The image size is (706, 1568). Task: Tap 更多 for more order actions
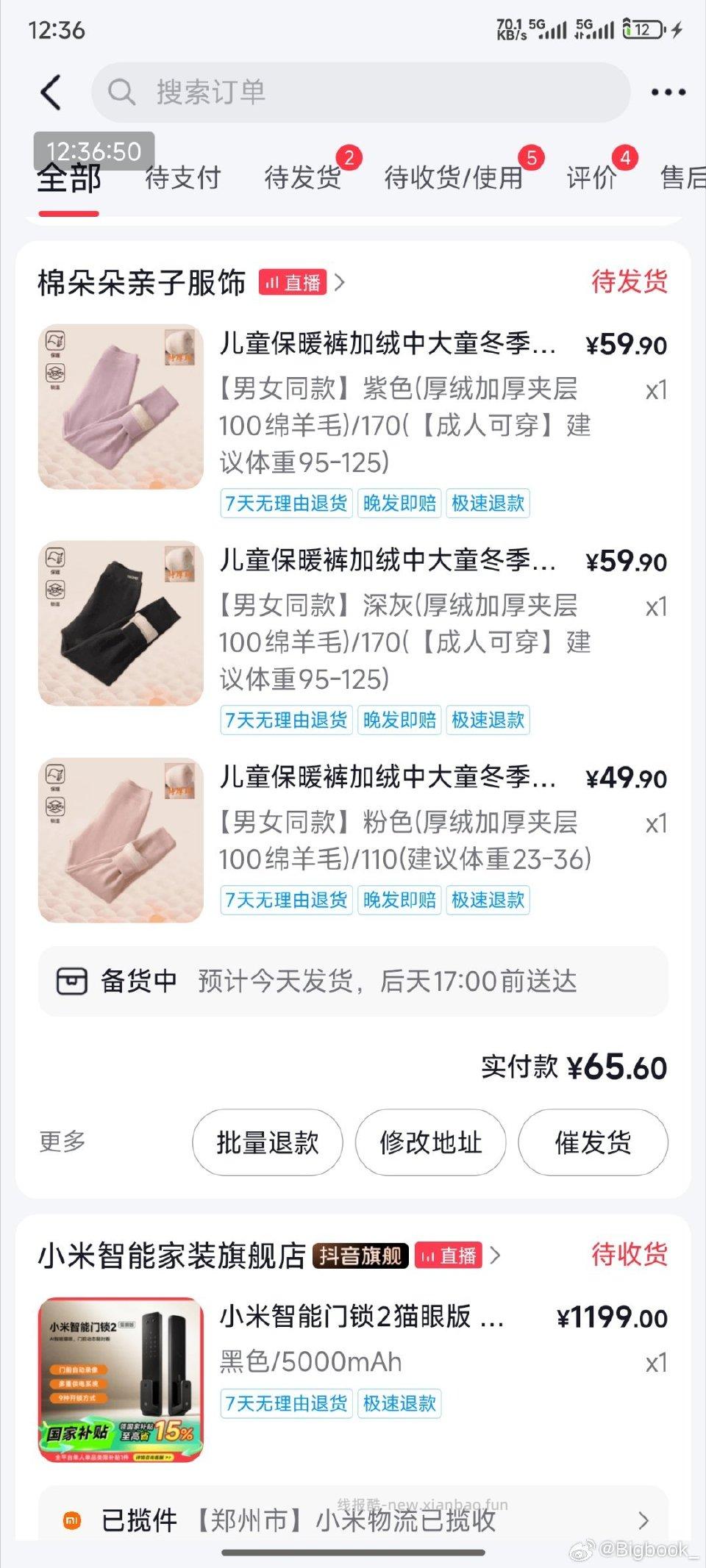pos(62,1142)
